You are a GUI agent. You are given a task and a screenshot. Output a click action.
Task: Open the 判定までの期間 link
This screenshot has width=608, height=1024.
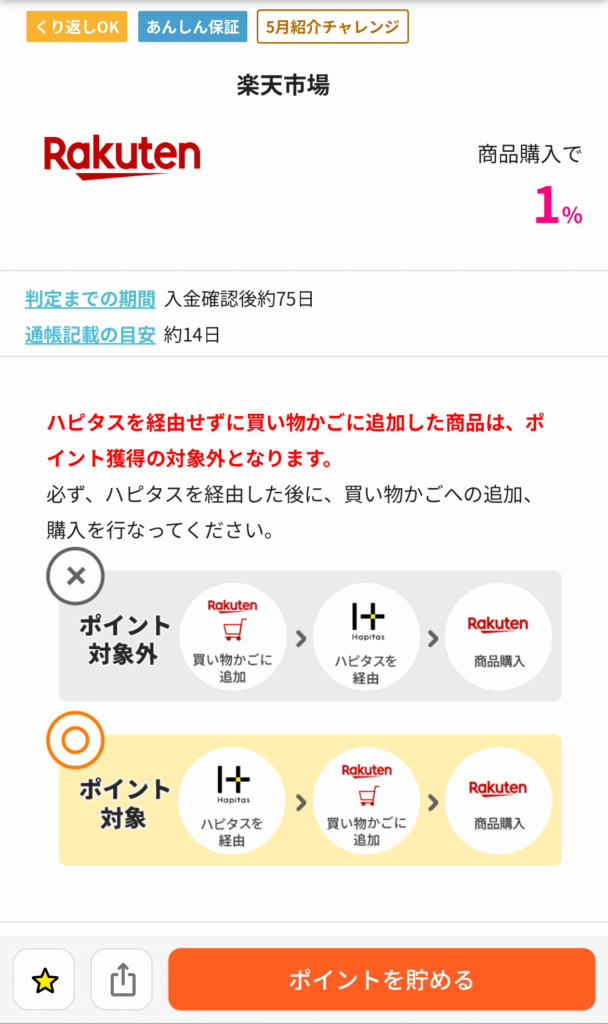pyautogui.click(x=90, y=299)
